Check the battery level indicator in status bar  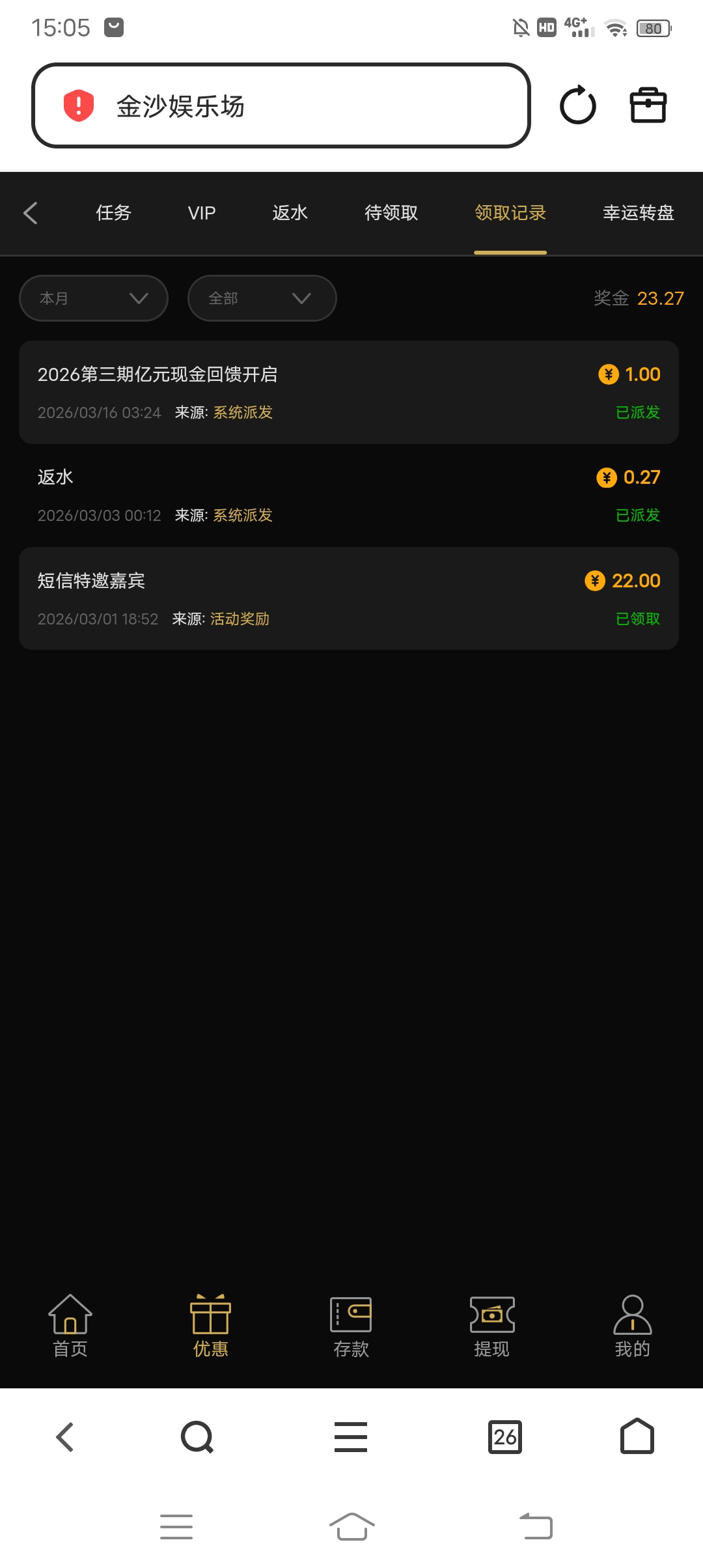(x=654, y=28)
